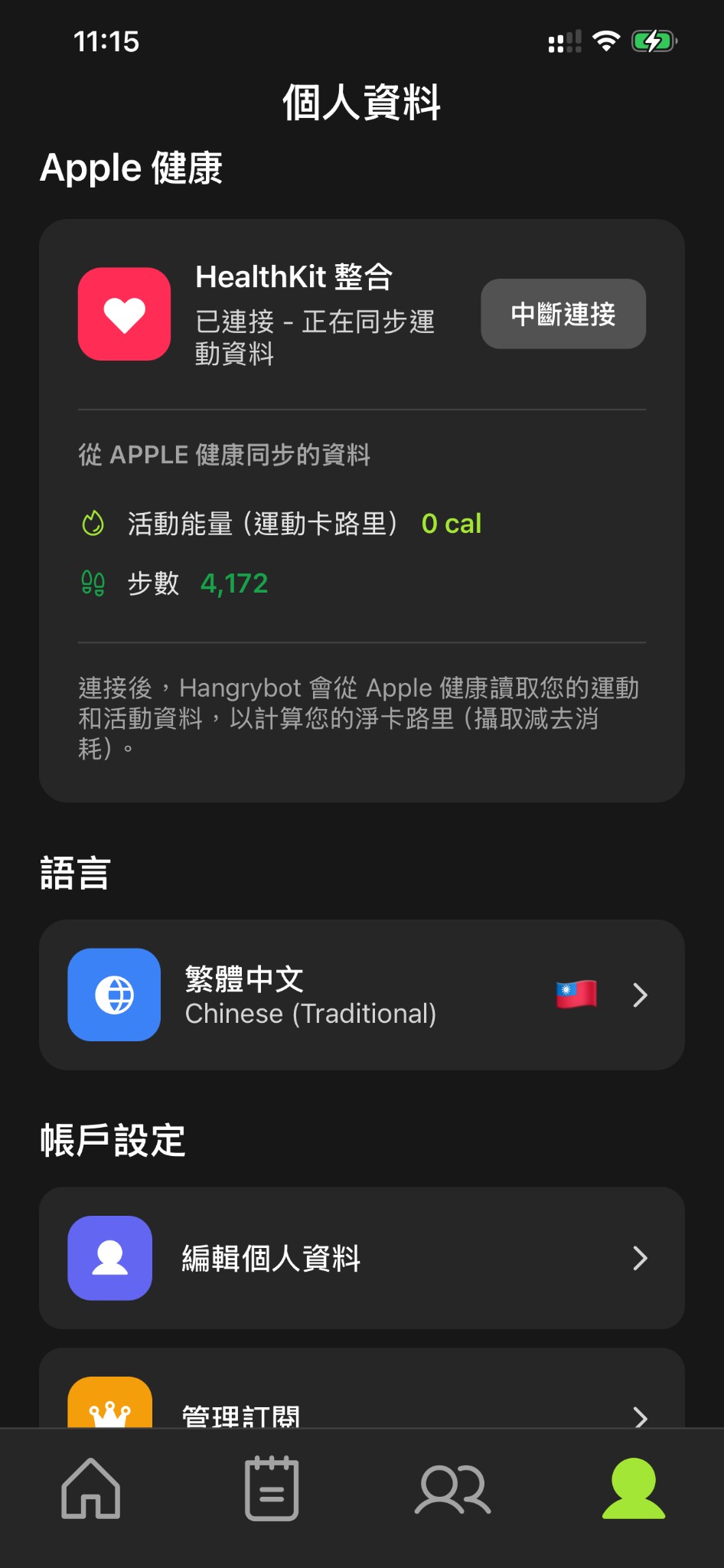The height and width of the screenshot is (1568, 724).
Task: Tap the Wi-Fi status bar icon
Action: (x=608, y=41)
